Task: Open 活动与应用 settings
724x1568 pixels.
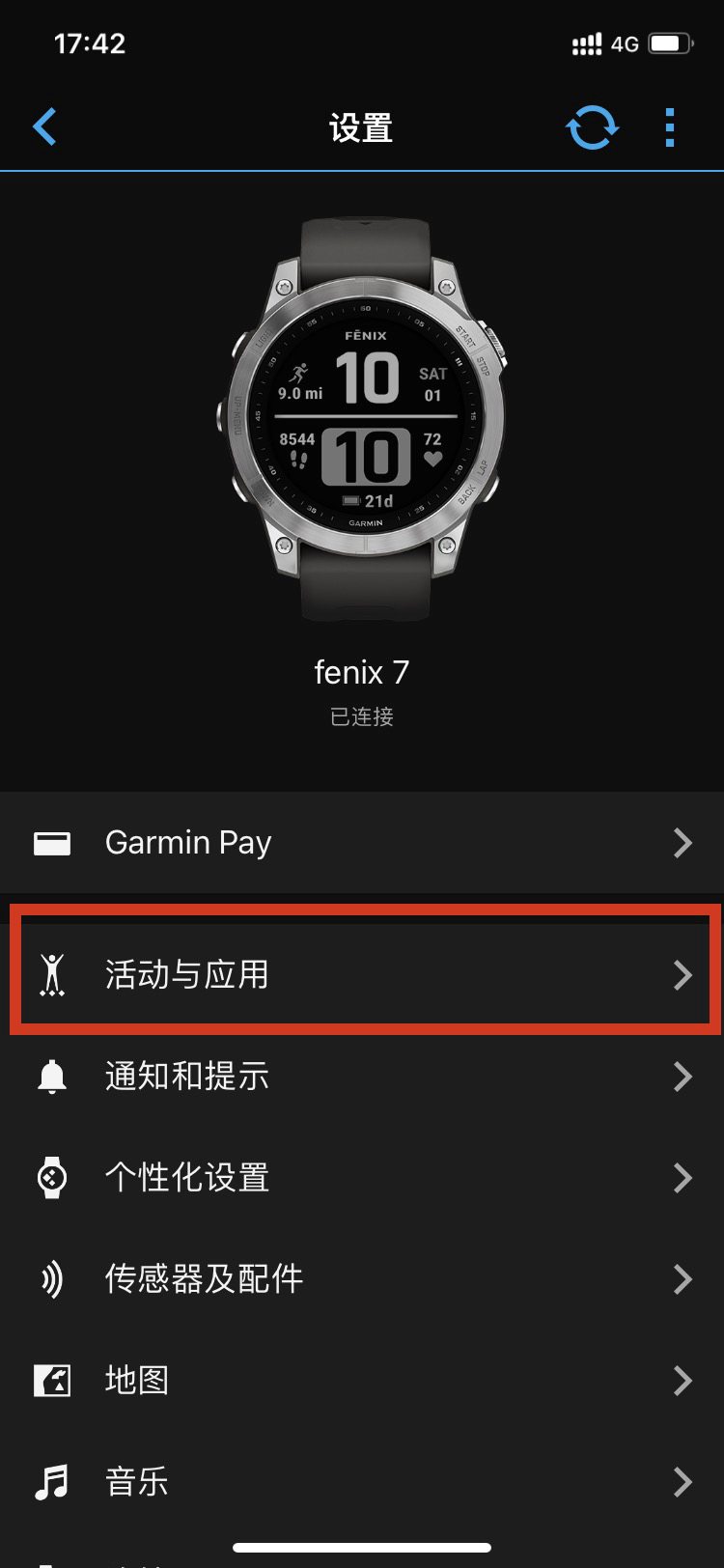Action: click(362, 974)
